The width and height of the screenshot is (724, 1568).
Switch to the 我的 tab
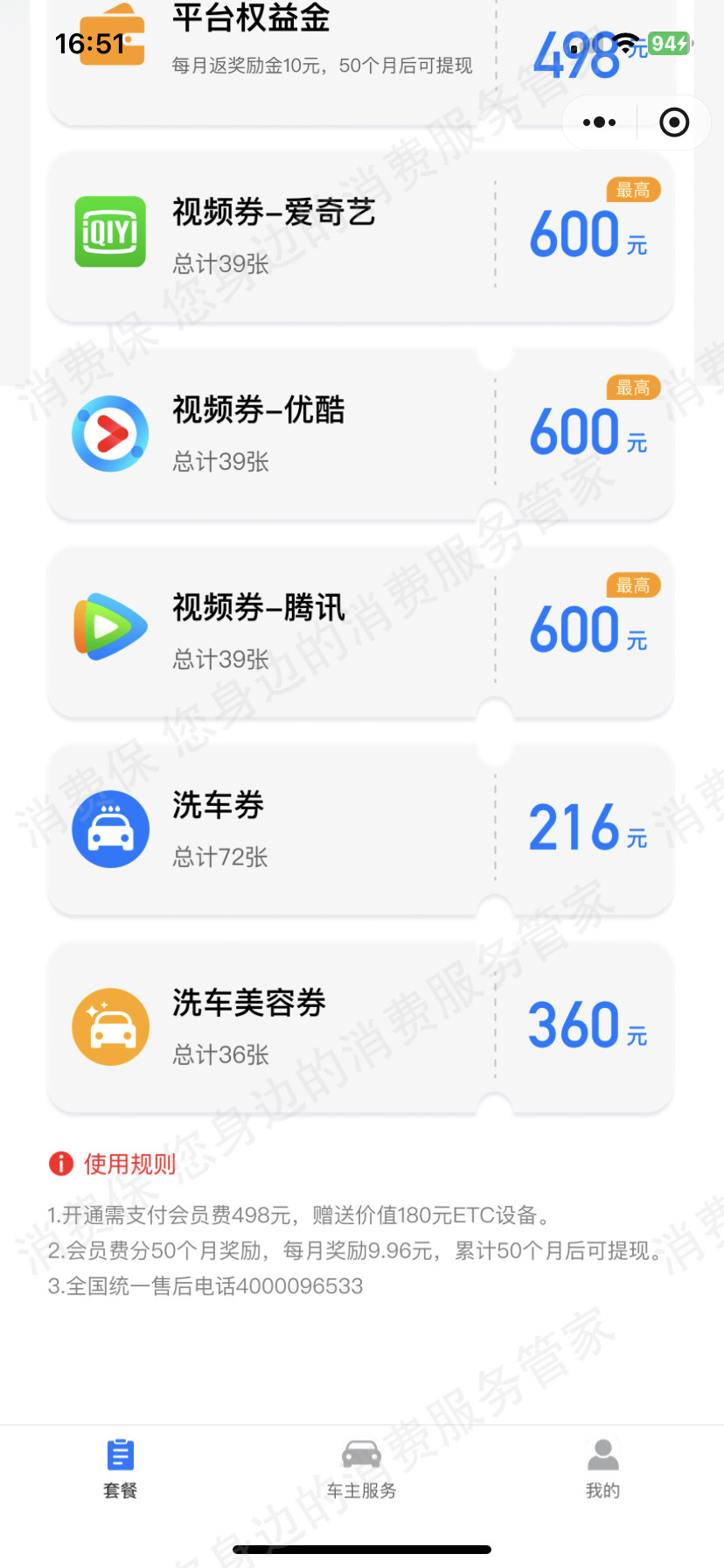pos(602,1466)
